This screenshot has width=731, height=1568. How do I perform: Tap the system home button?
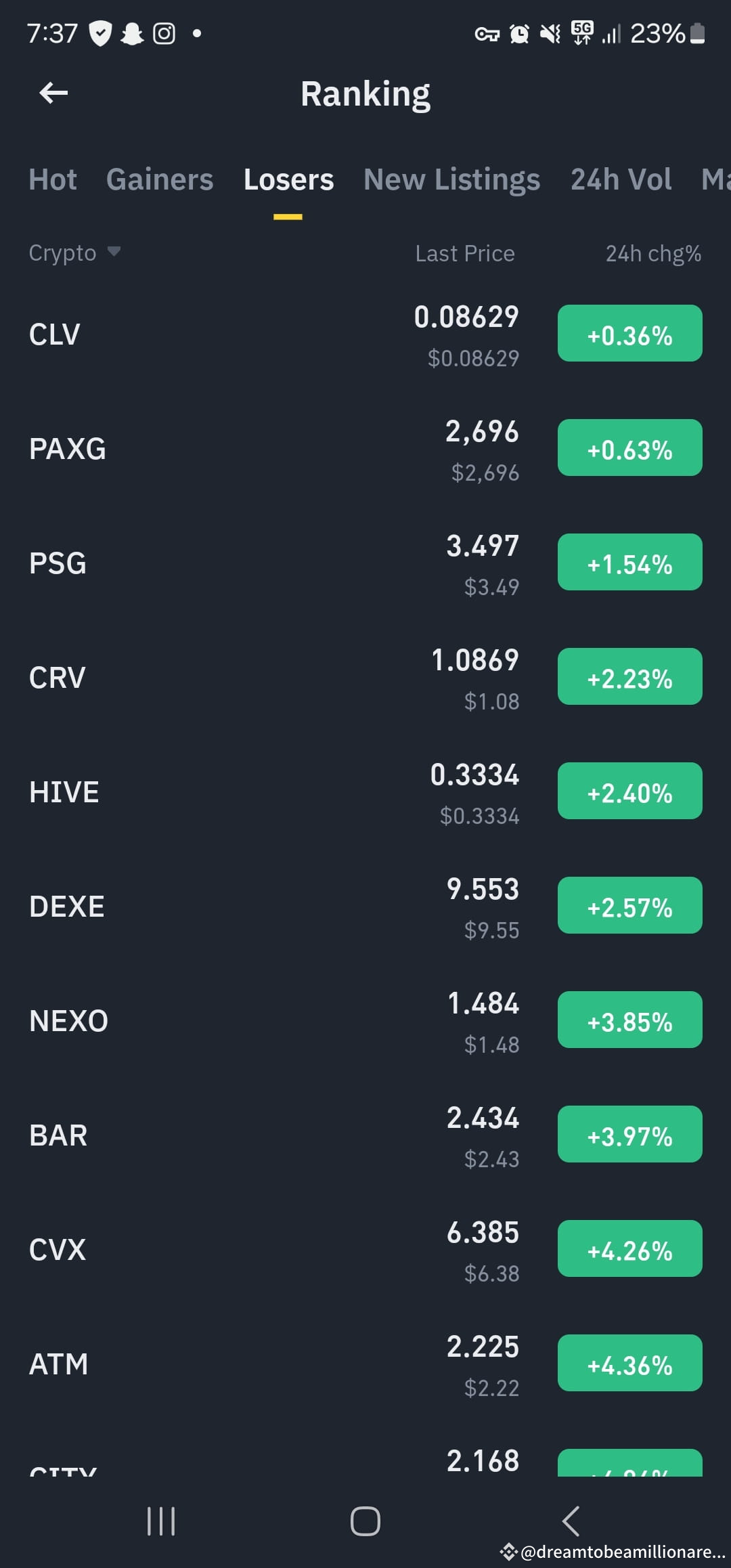click(x=365, y=1521)
